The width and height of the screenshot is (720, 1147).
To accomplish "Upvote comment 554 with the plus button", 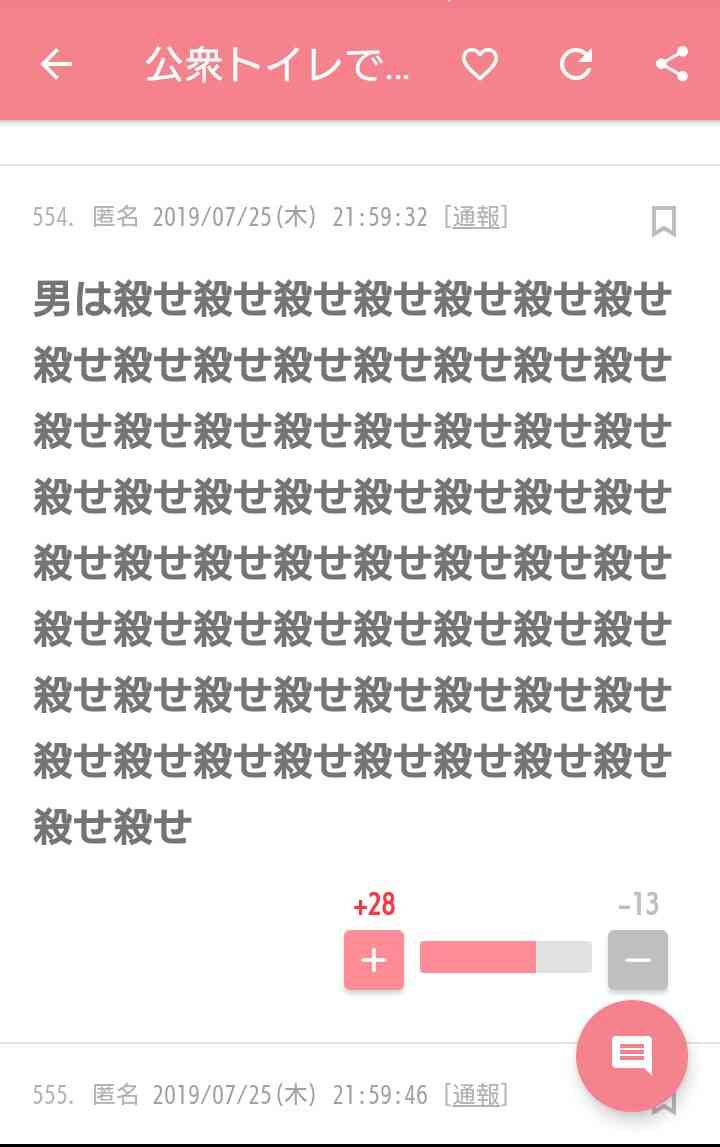I will (x=374, y=960).
